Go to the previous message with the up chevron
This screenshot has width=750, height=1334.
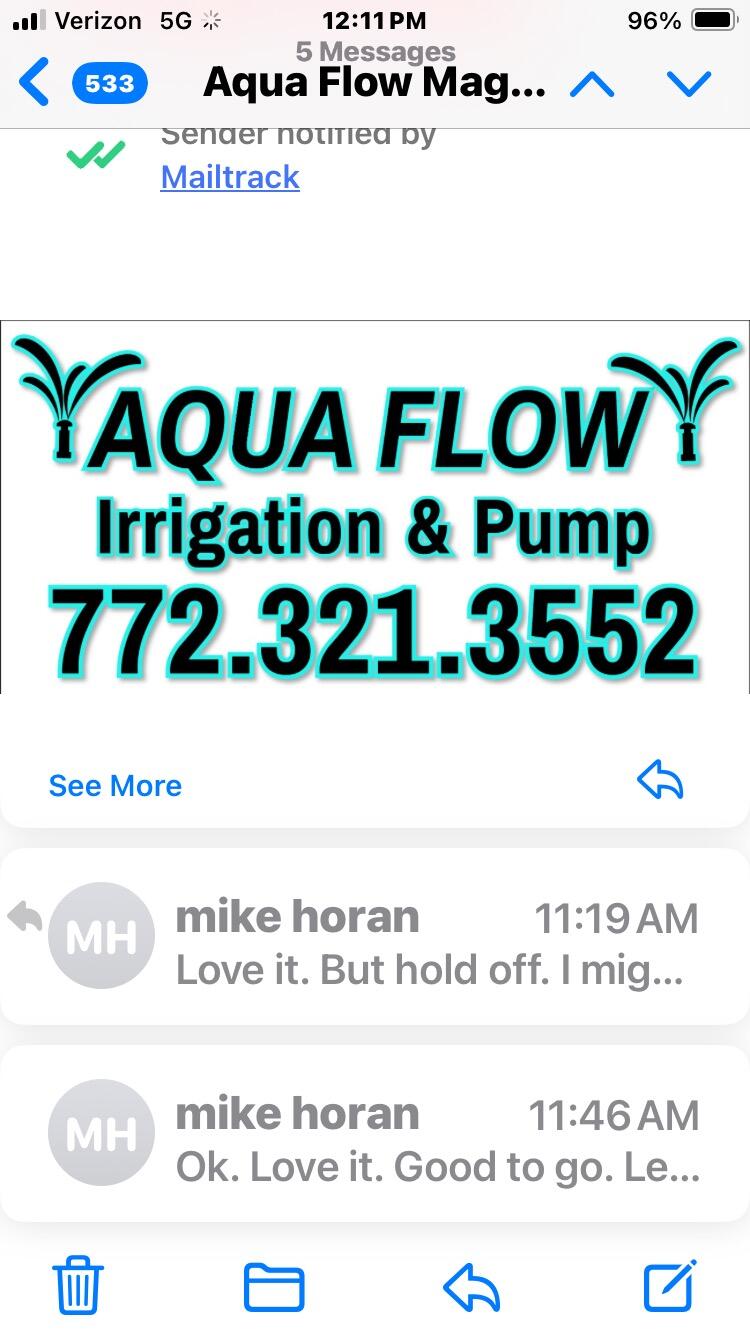(x=592, y=84)
